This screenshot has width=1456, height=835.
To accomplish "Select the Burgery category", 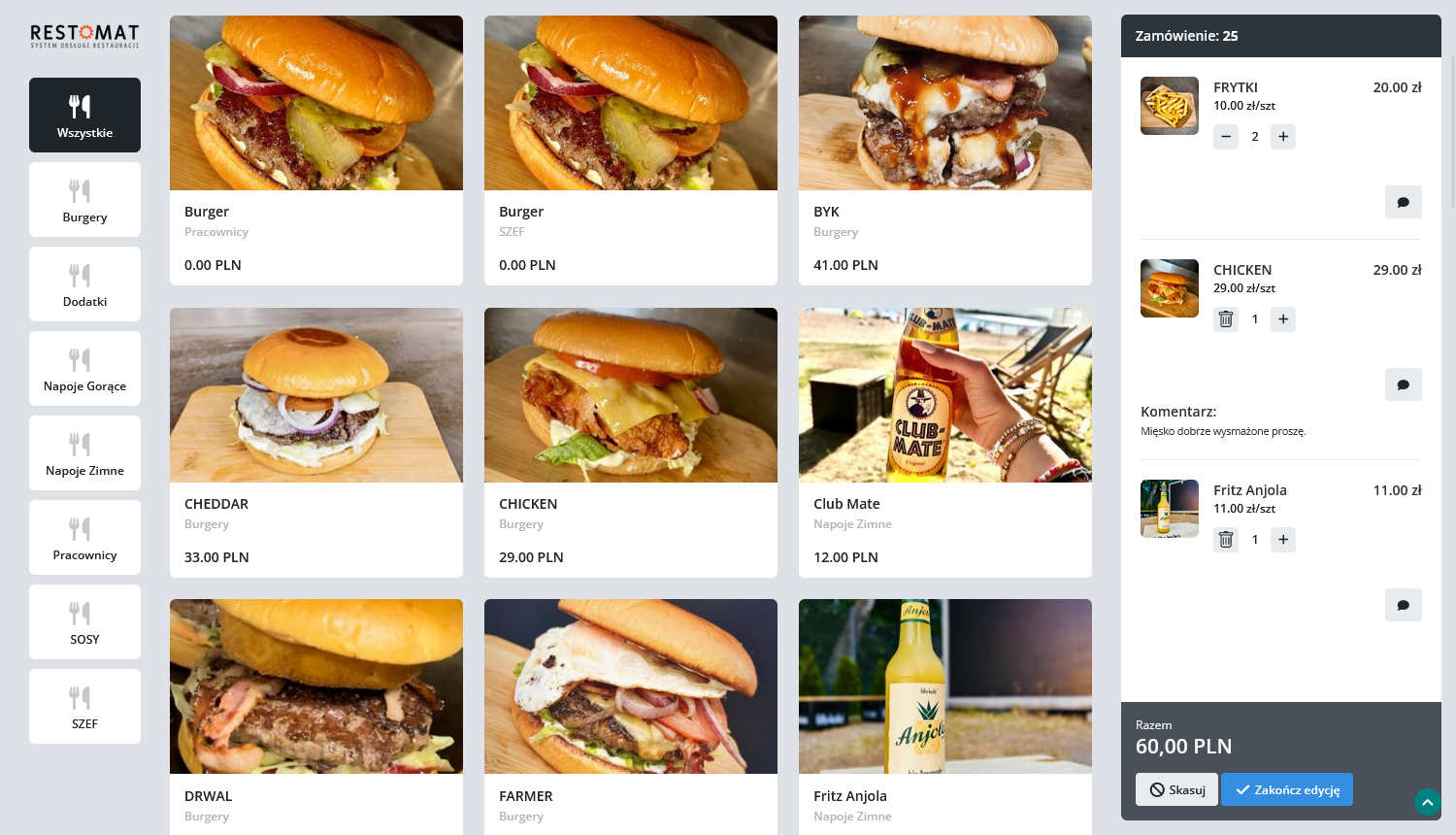I will click(84, 200).
